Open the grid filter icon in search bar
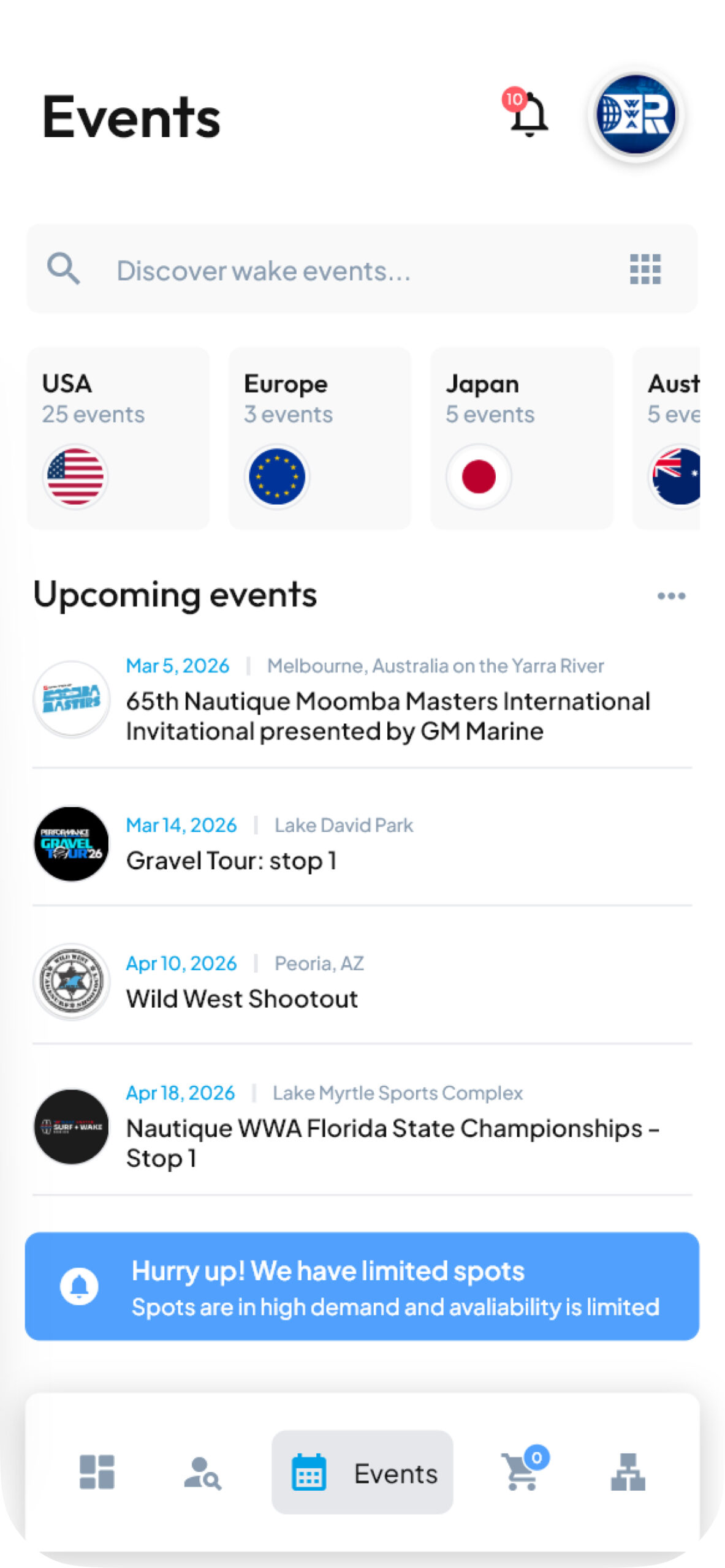 pos(645,269)
